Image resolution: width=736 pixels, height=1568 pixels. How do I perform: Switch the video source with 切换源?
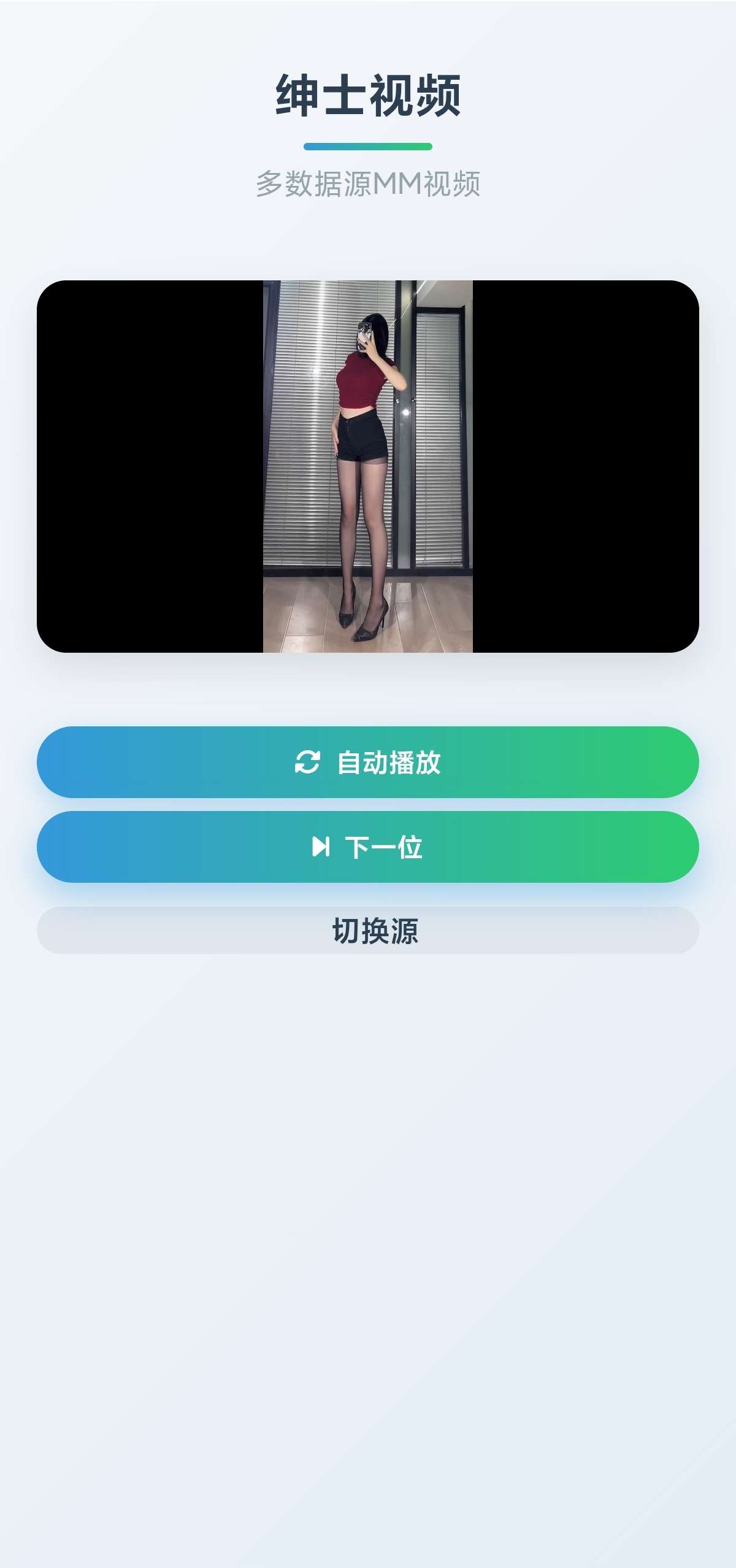pos(368,930)
